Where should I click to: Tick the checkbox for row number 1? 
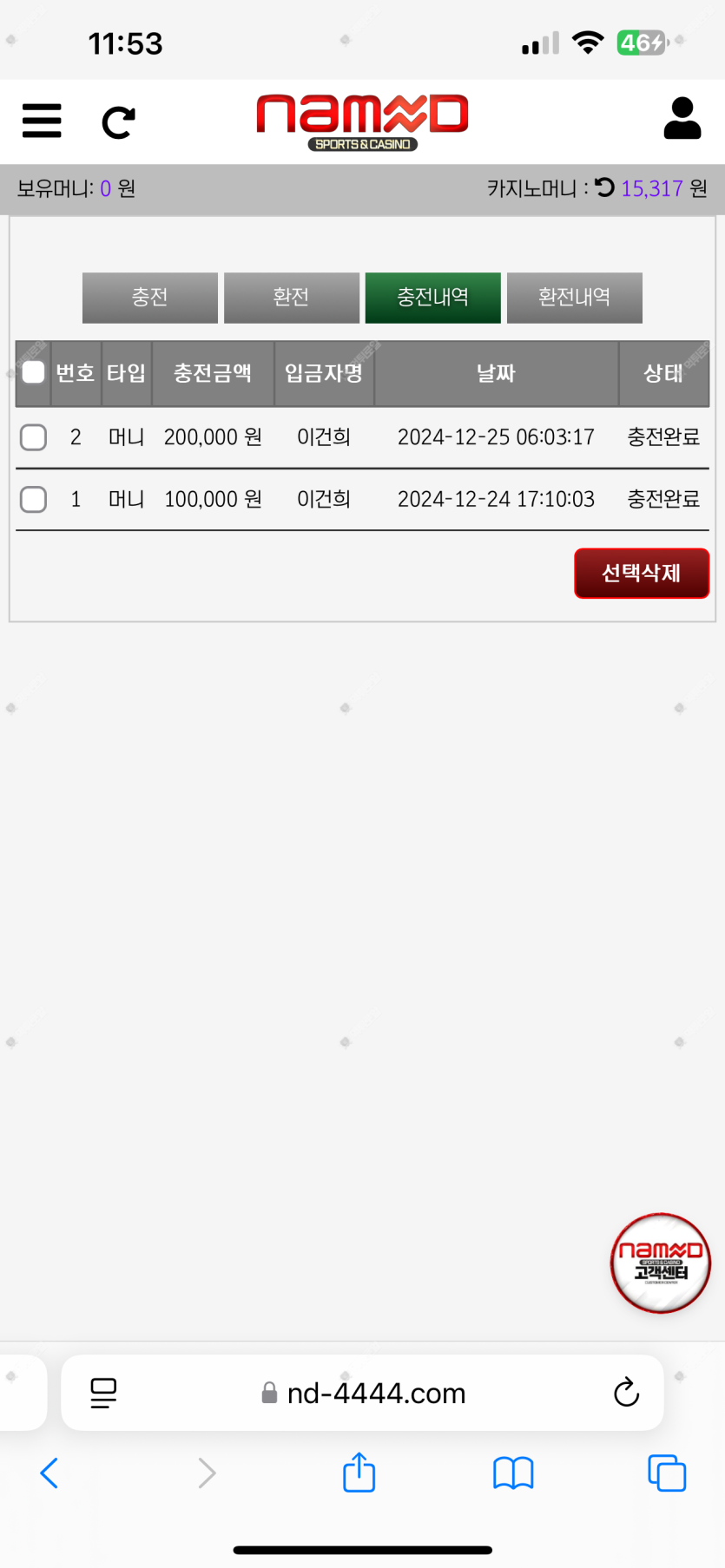[x=33, y=500]
